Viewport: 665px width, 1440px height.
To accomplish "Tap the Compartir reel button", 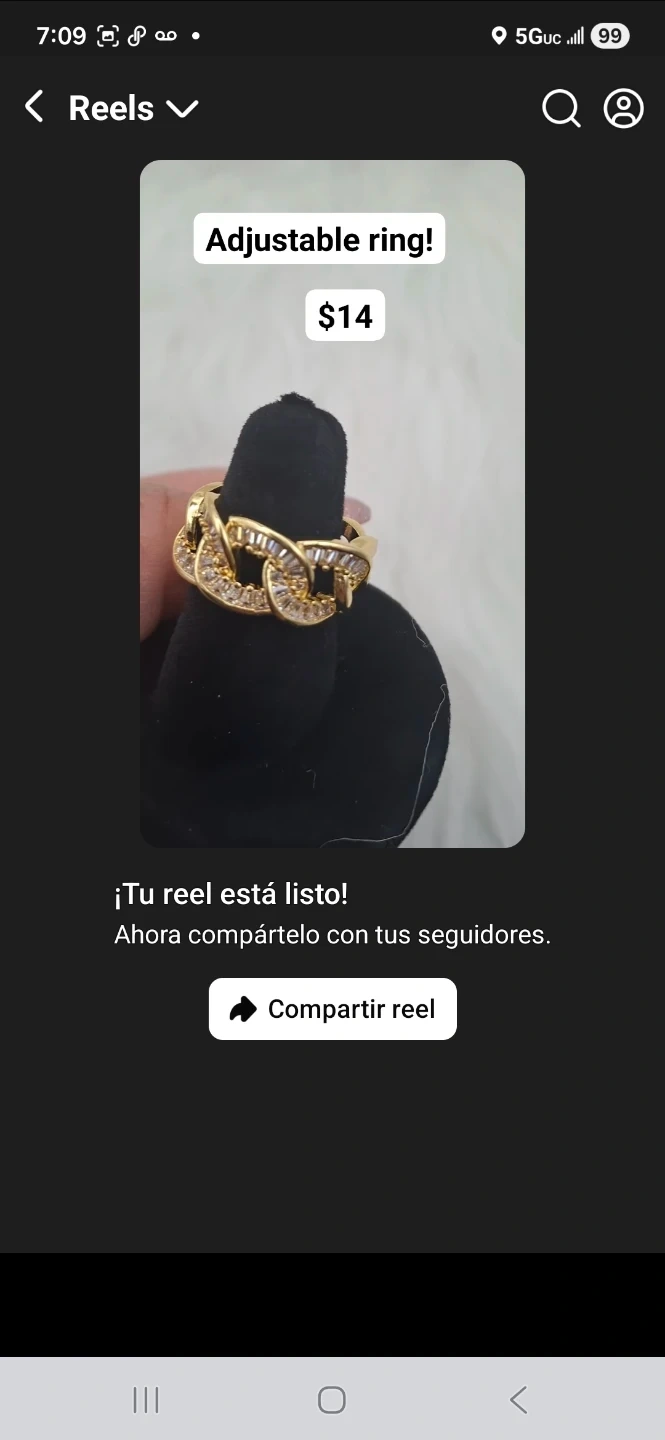I will [x=332, y=1009].
